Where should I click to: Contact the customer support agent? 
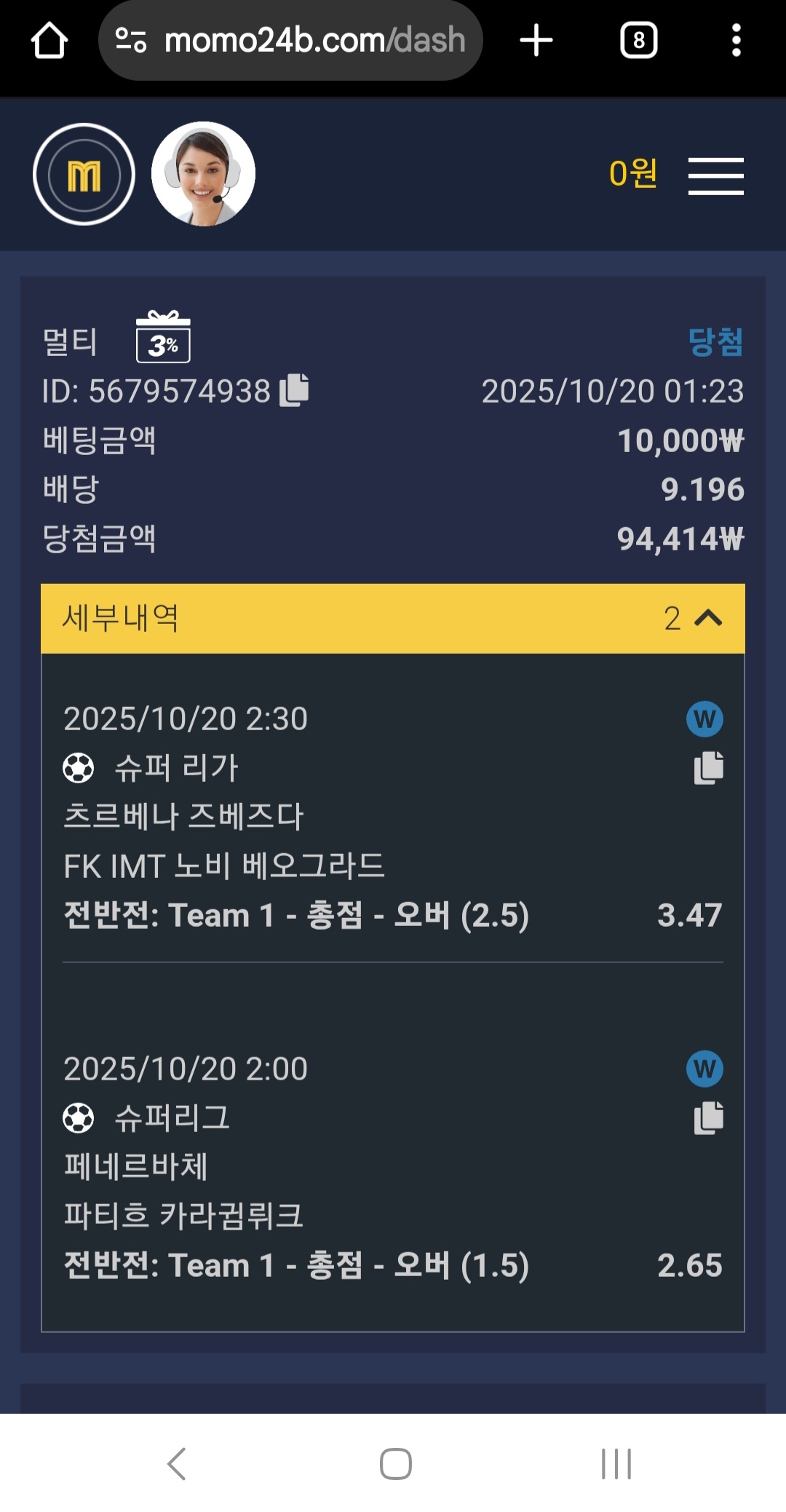[203, 175]
